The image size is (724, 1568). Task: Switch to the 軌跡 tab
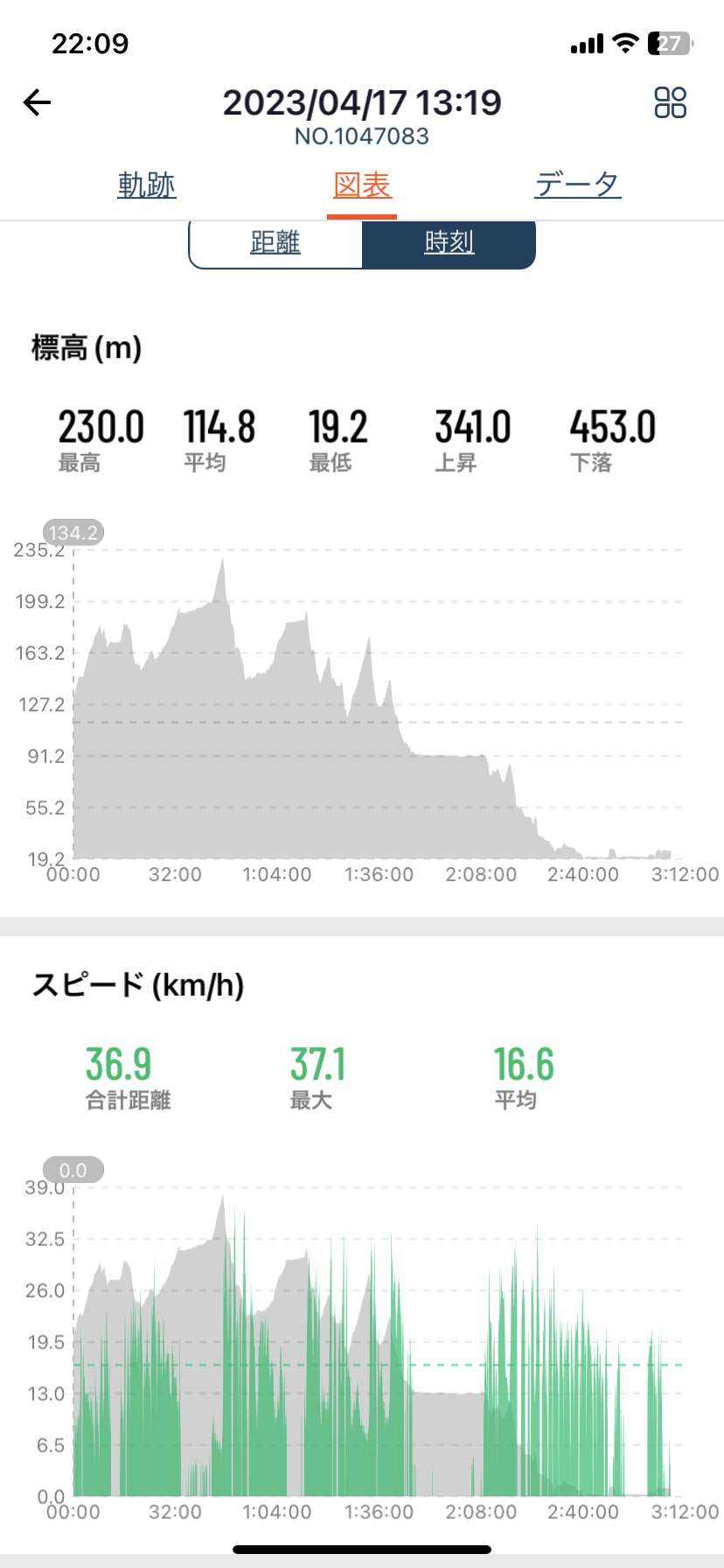(147, 185)
